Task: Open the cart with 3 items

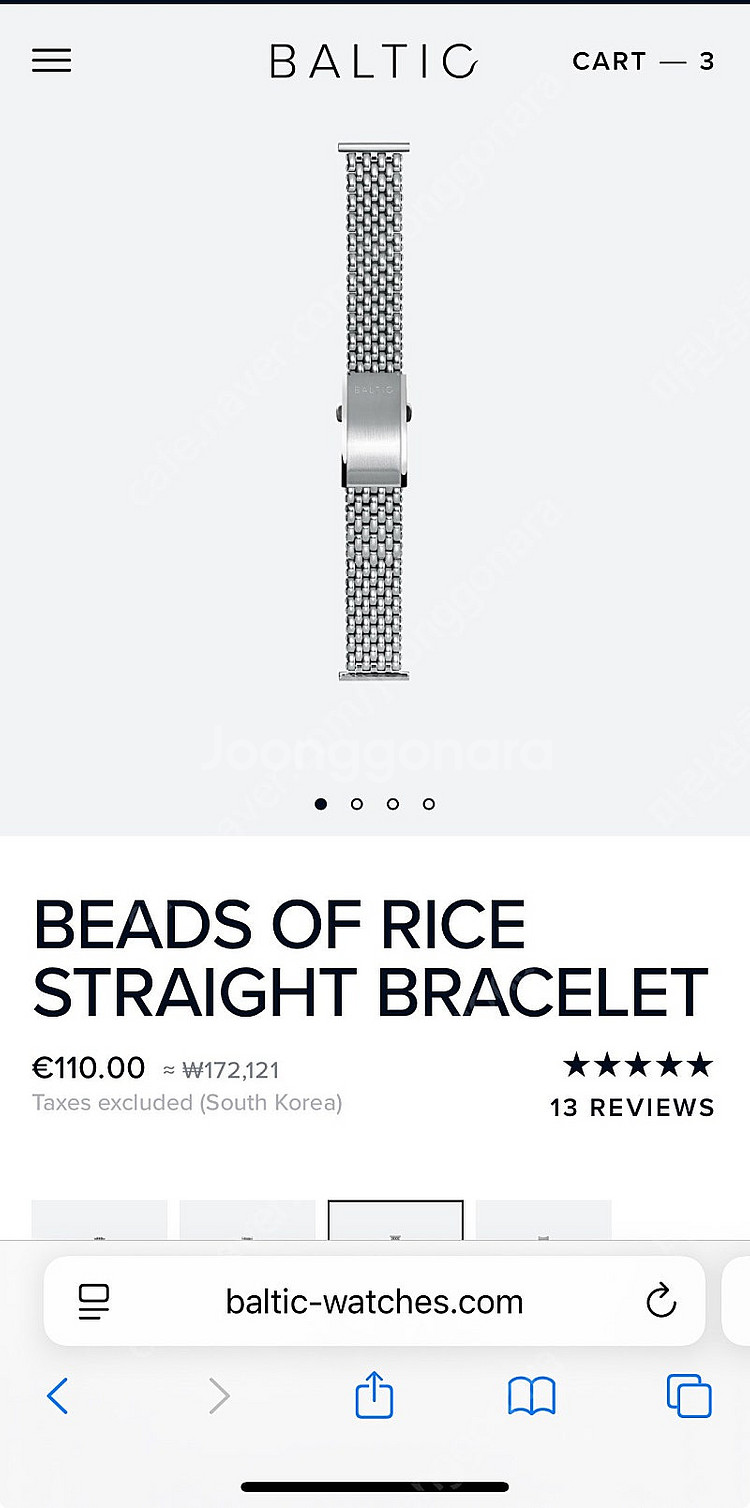Action: coord(643,61)
